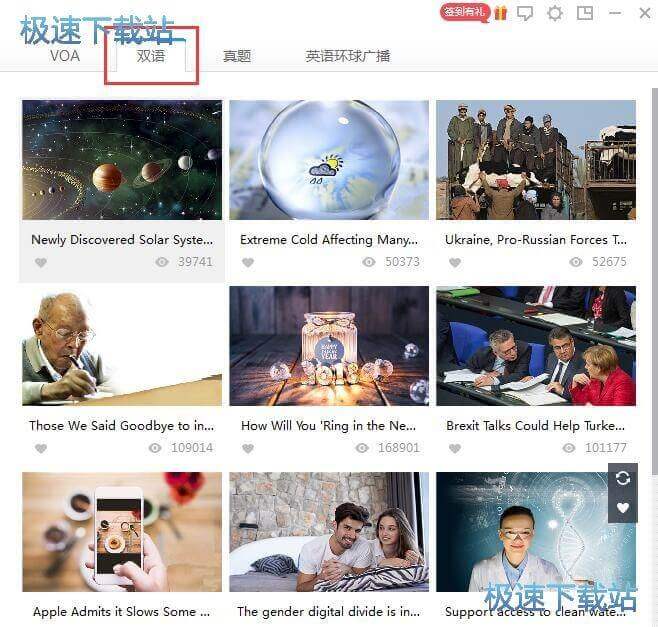Like the Extreme Cold Affecting Many article
This screenshot has width=658, height=627.
(248, 262)
